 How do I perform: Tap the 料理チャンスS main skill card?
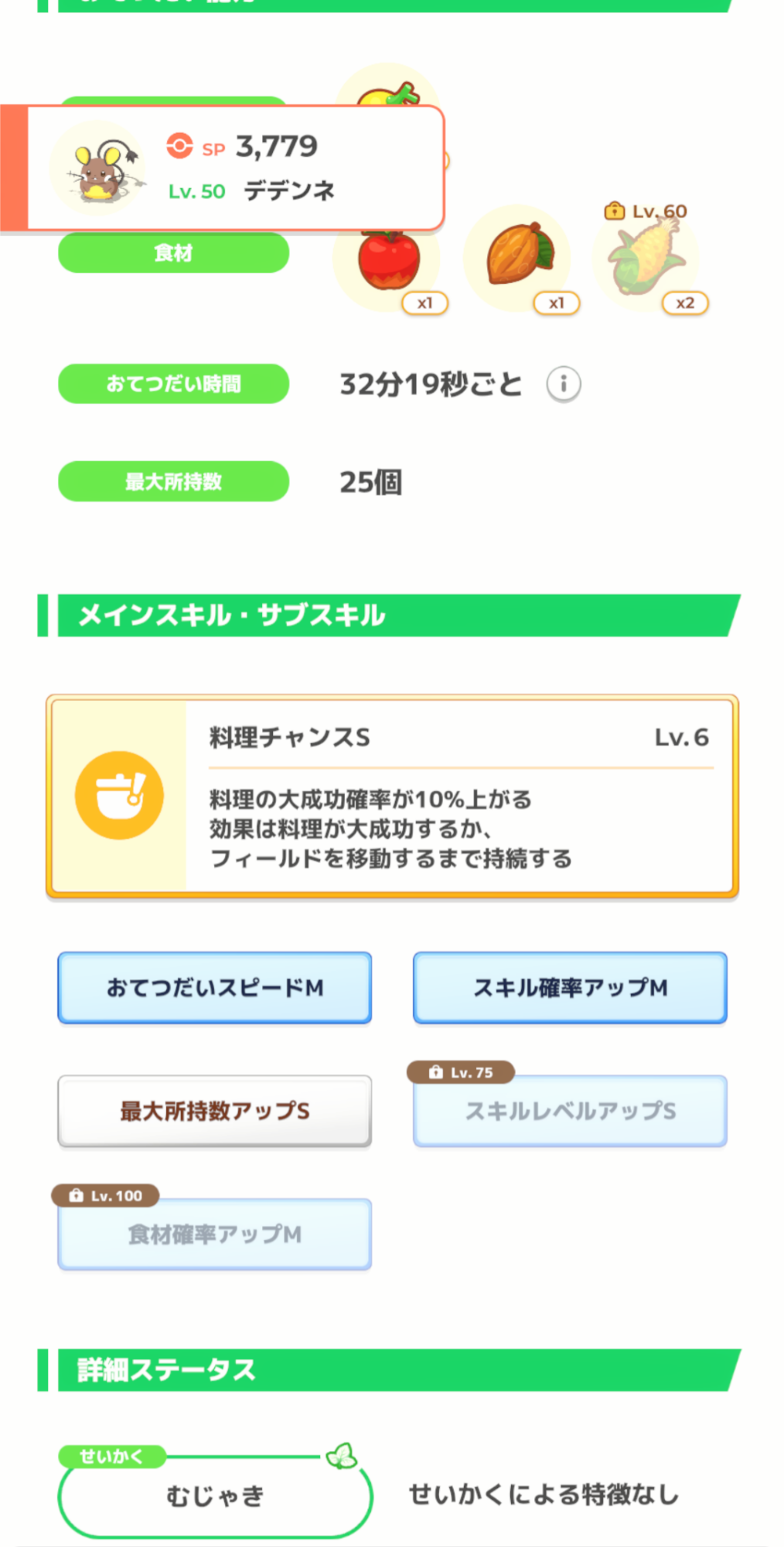(x=392, y=797)
